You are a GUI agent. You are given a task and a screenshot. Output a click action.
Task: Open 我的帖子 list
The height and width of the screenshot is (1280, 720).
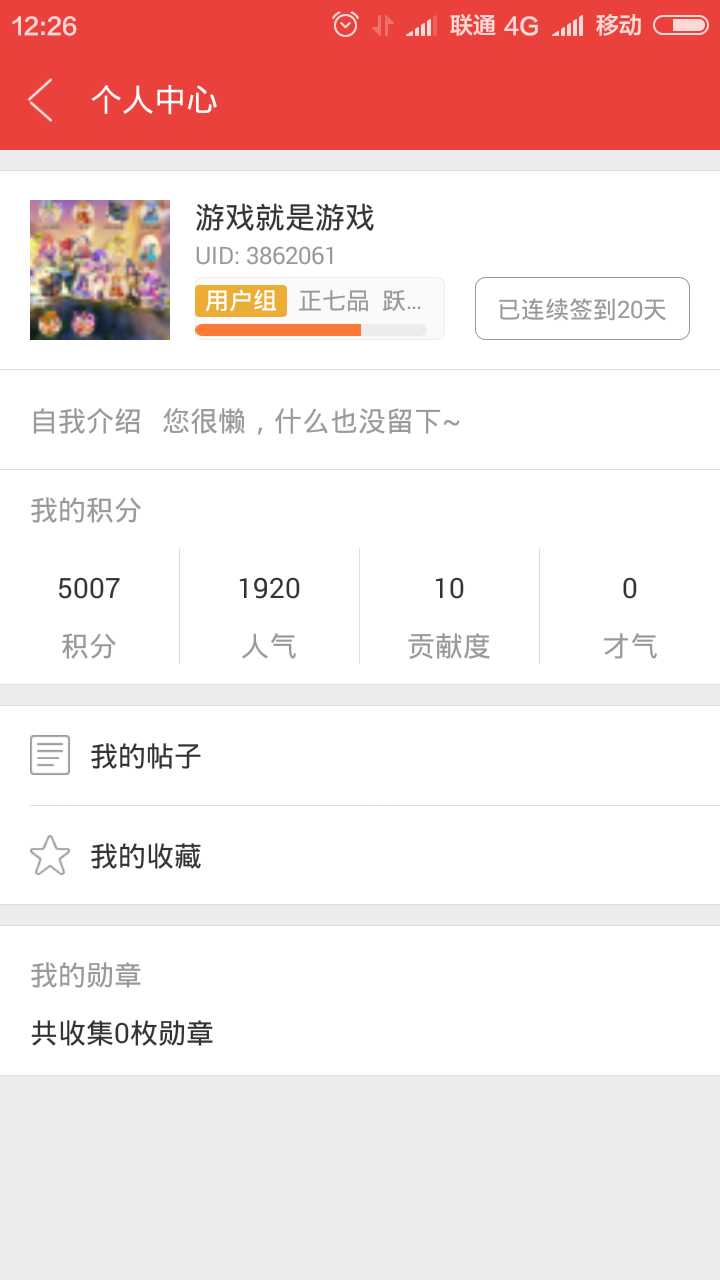(360, 756)
